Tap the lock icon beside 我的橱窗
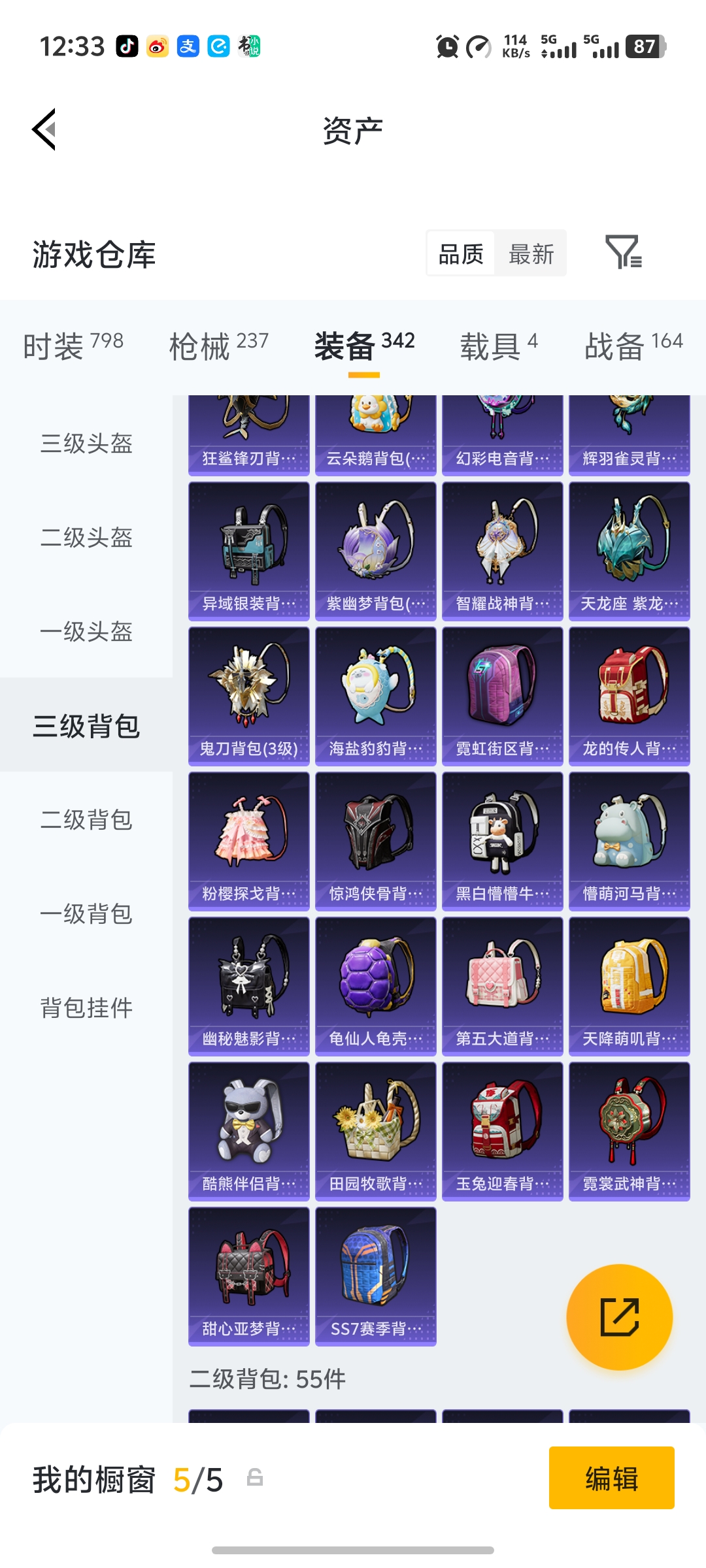 pyautogui.click(x=255, y=1478)
